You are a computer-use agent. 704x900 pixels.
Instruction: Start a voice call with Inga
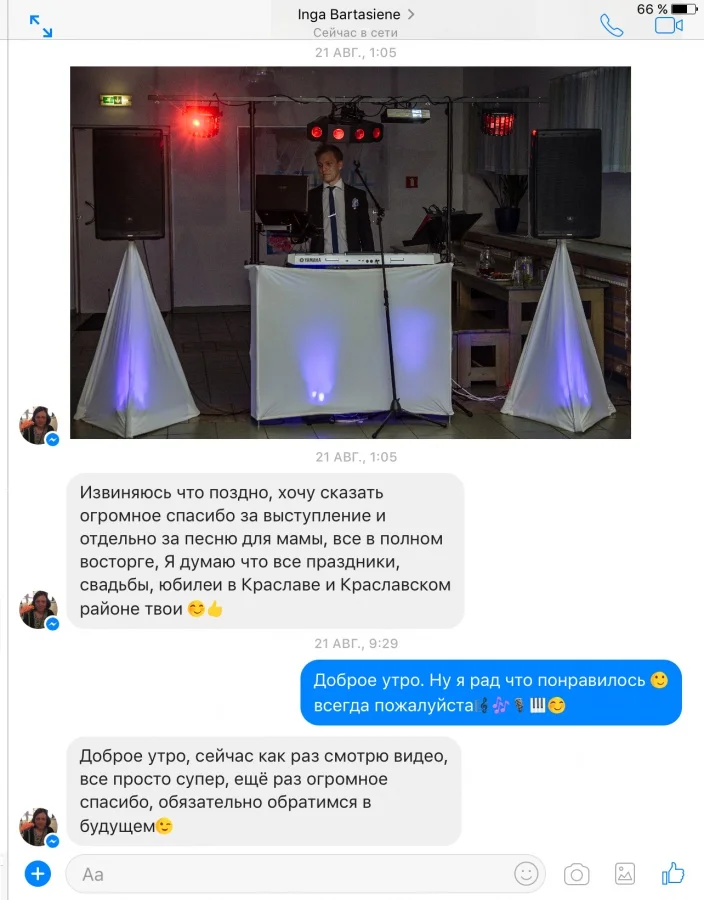(x=611, y=26)
